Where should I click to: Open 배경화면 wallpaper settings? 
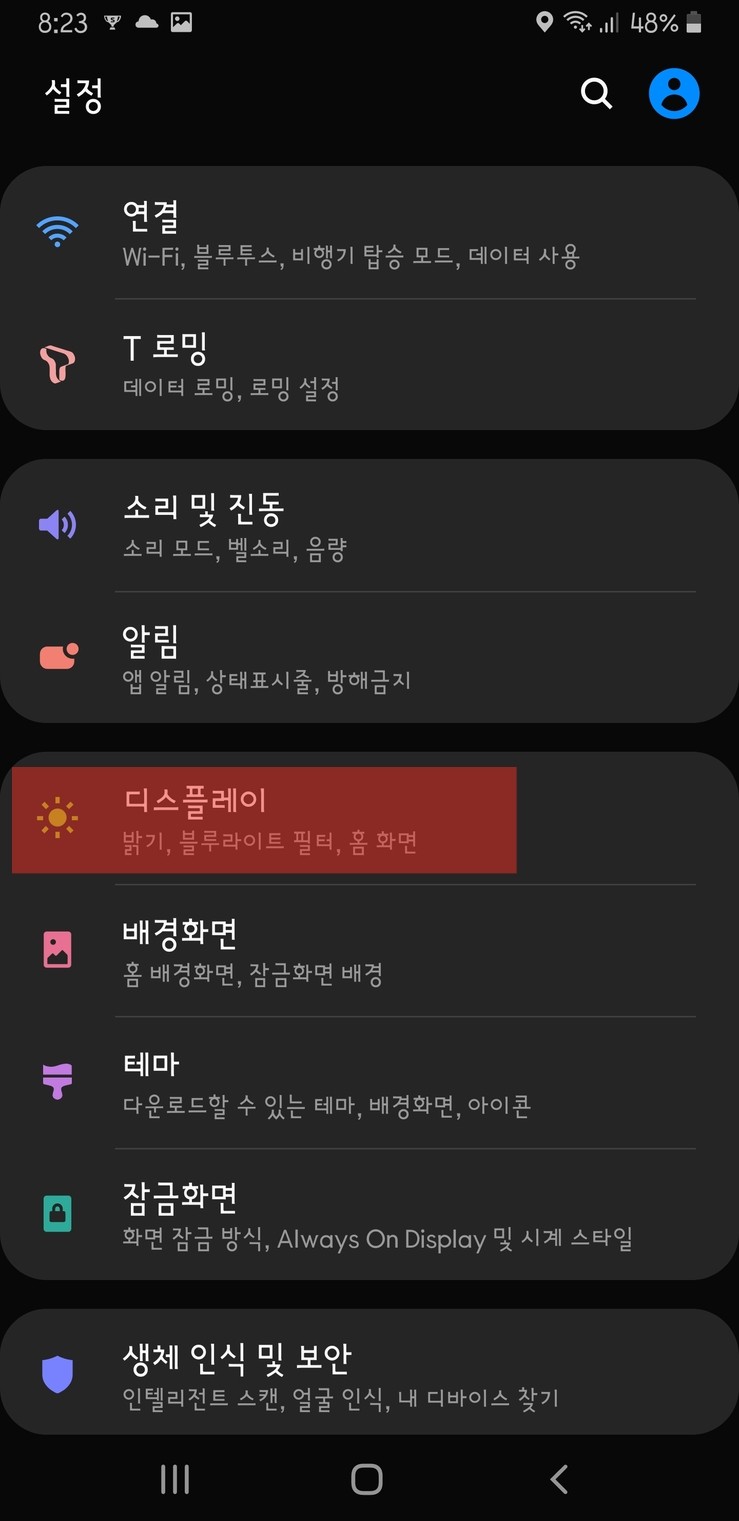coord(369,950)
